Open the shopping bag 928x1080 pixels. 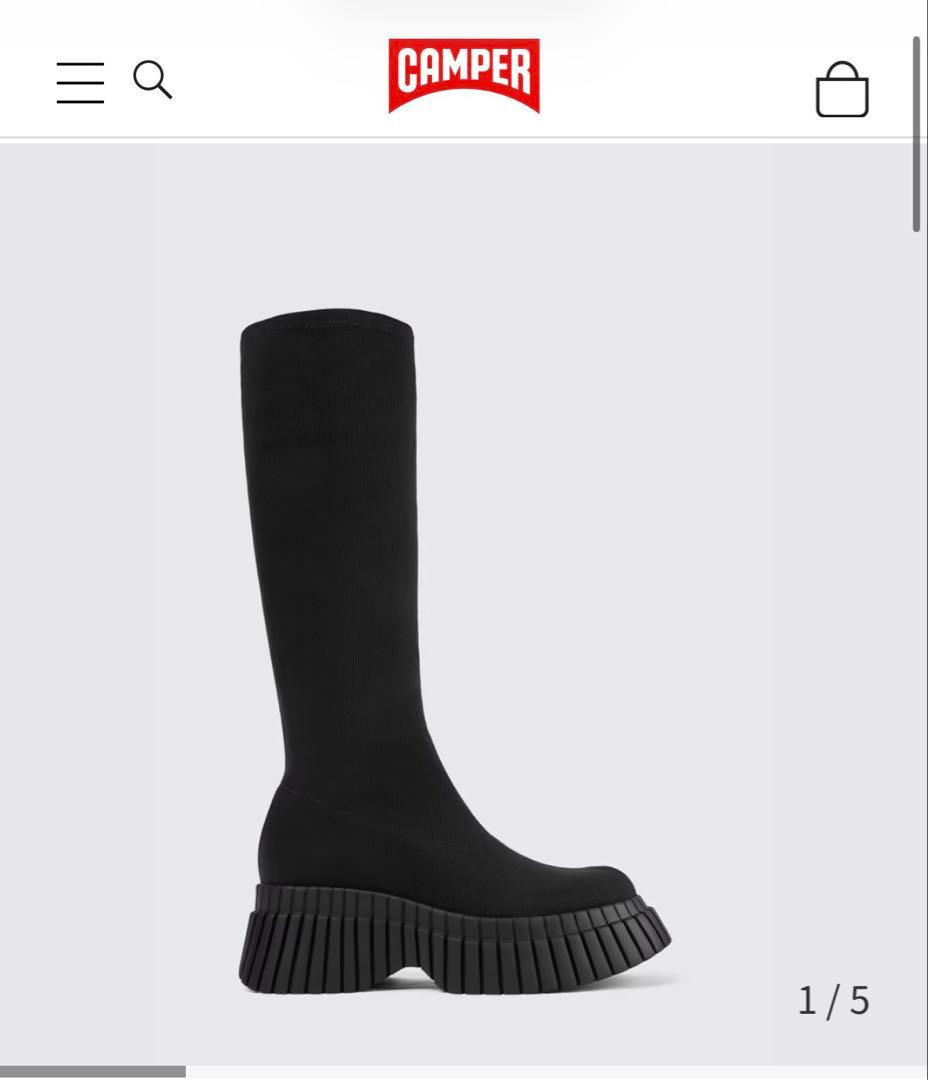pos(842,90)
